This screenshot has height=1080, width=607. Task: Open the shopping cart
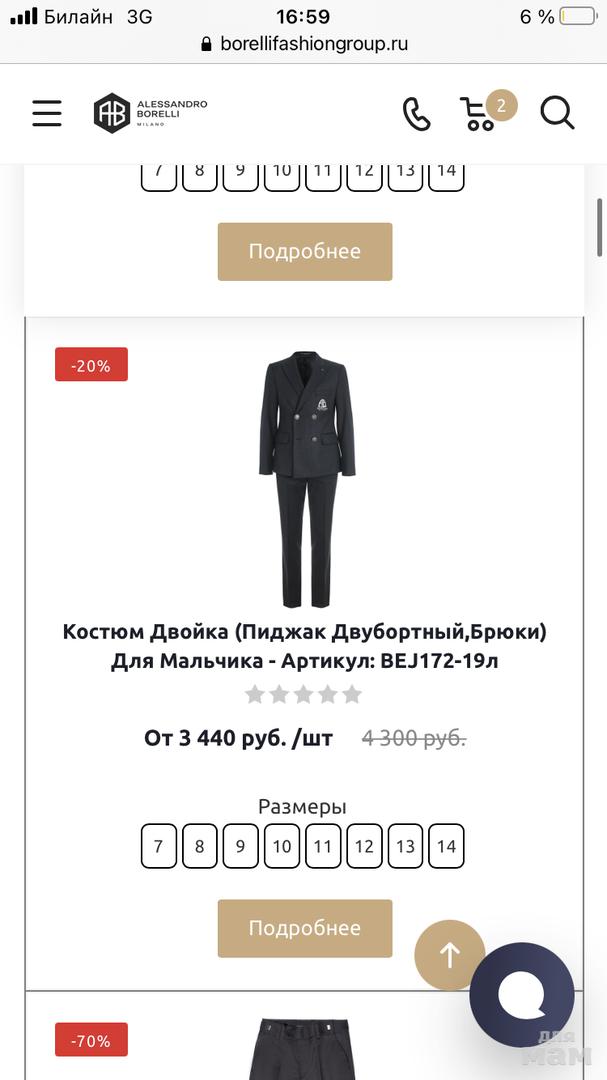(480, 113)
